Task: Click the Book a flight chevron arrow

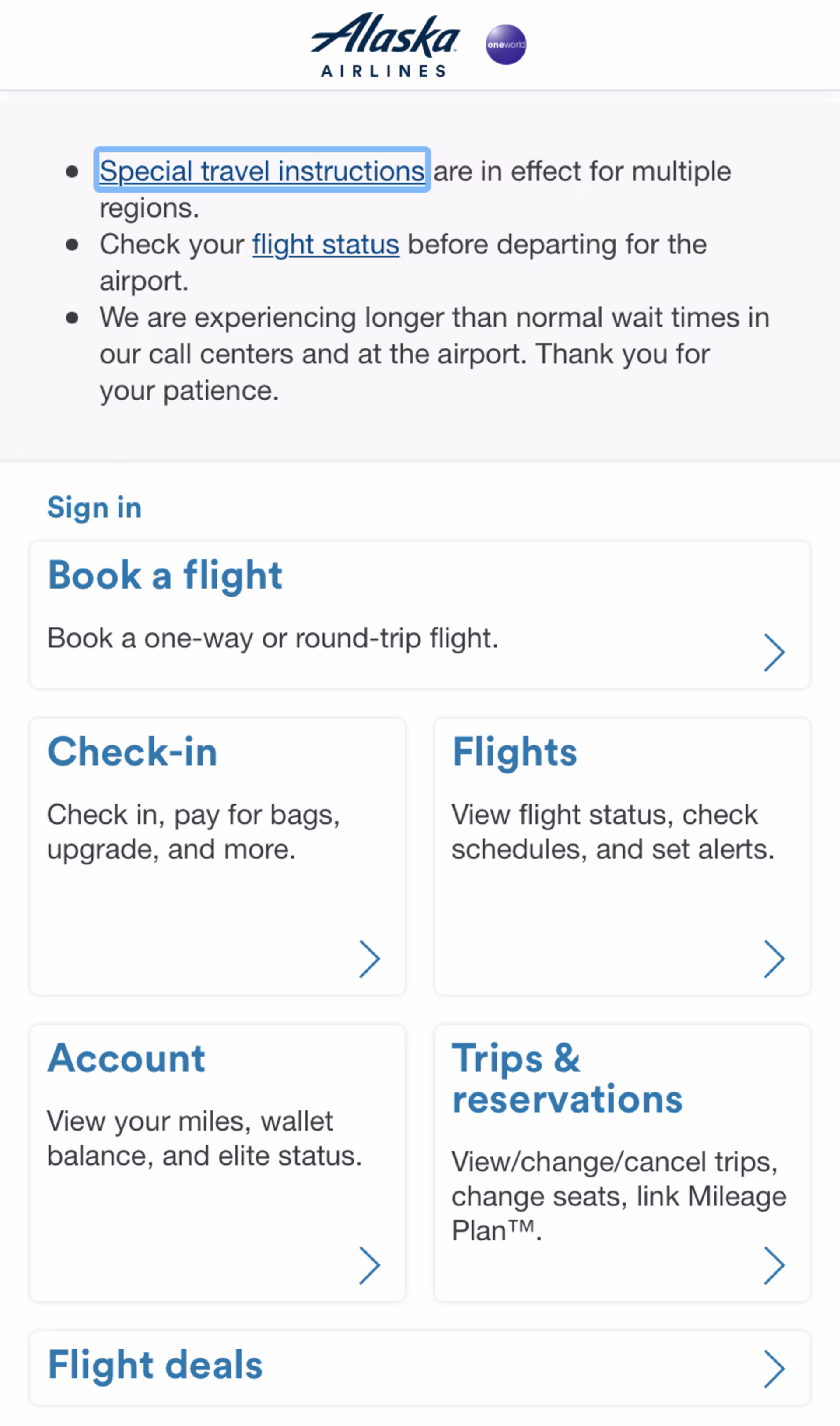Action: (x=776, y=652)
